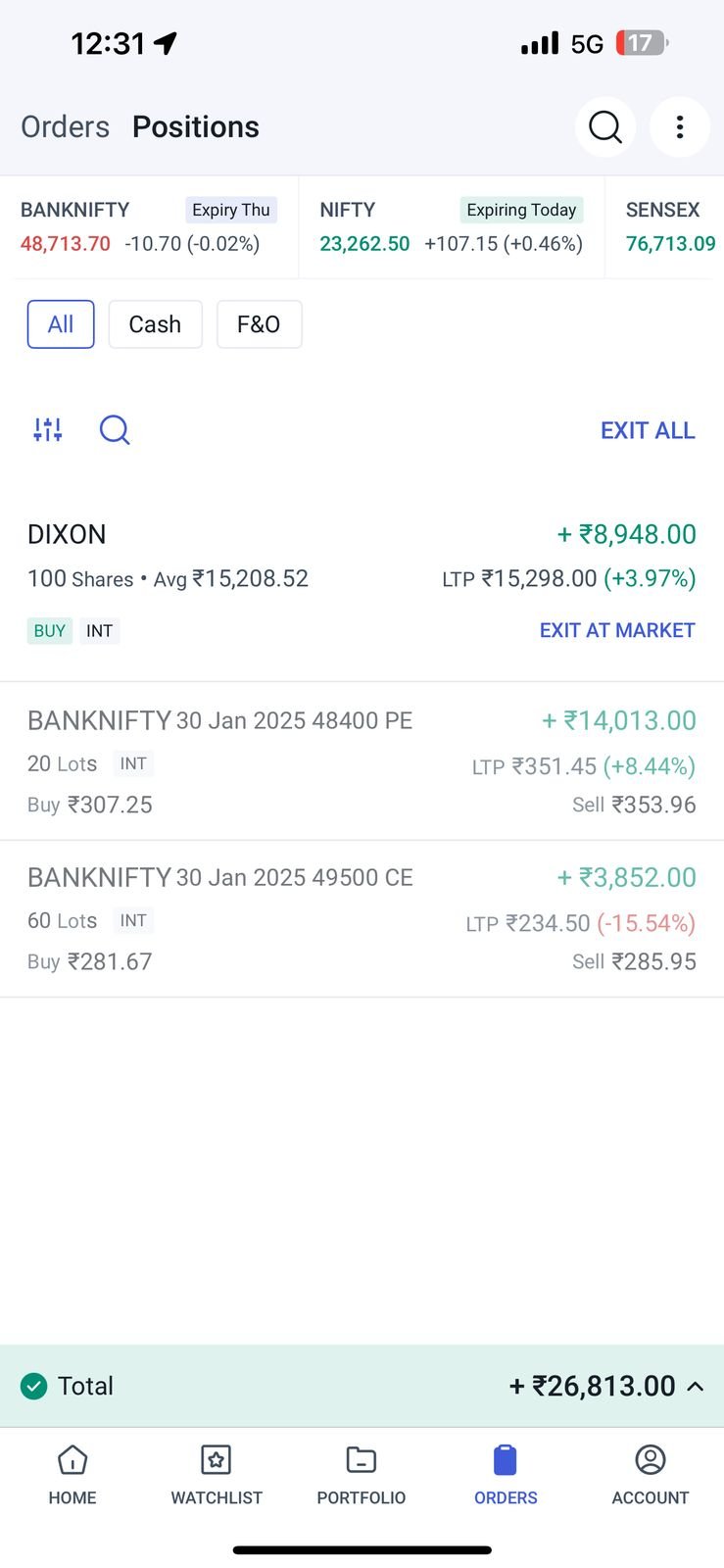Expand the Total P&L summary
Viewport: 724px width, 1568px height.
pos(362,1386)
